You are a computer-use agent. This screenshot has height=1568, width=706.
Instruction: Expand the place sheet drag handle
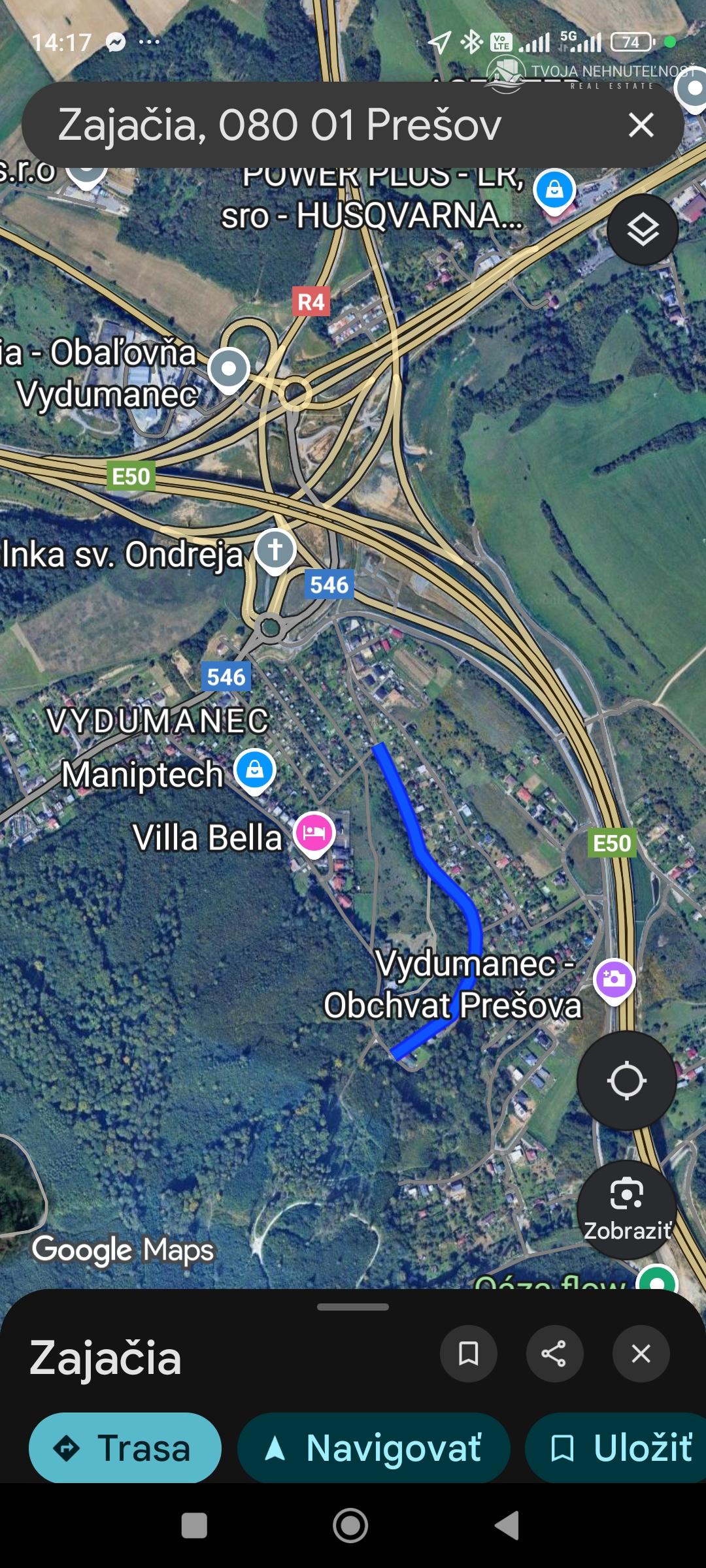tap(353, 1307)
